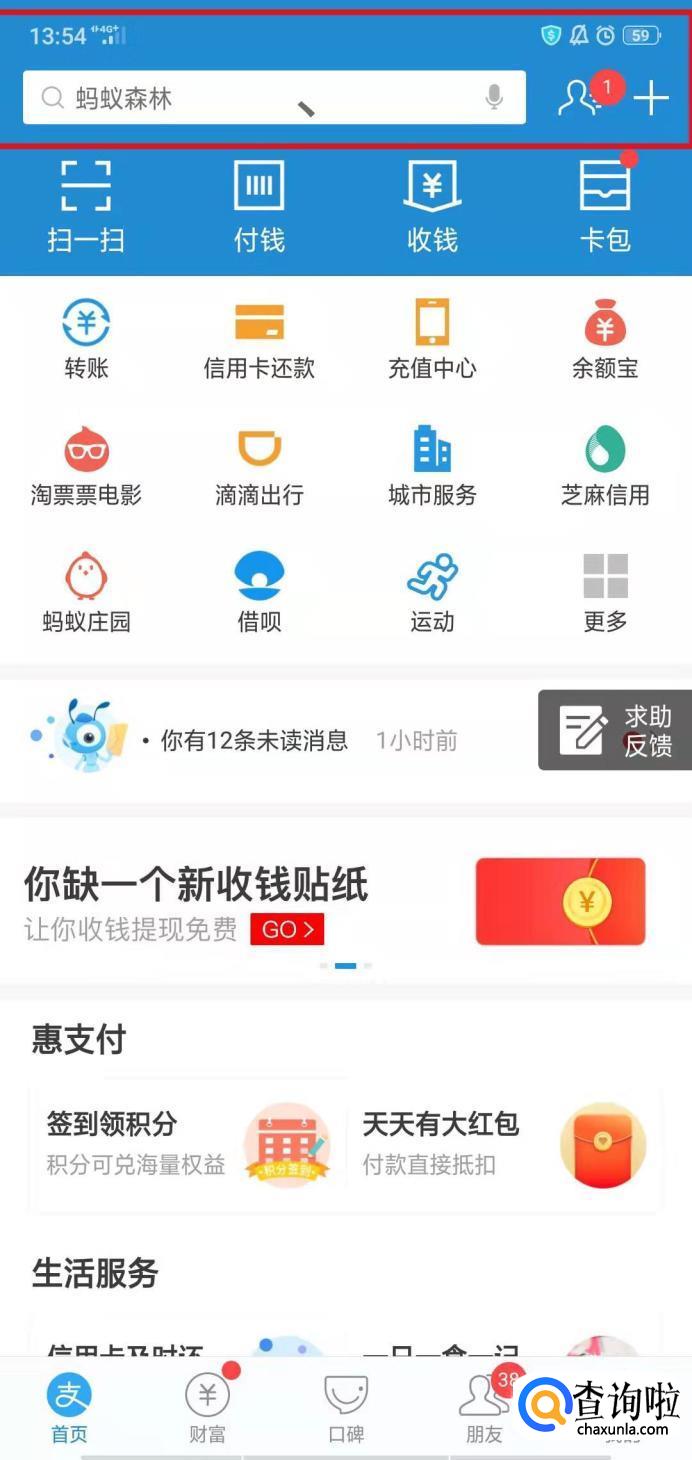This screenshot has height=1460, width=692.
Task: Tap the microphone voice search icon
Action: pyautogui.click(x=494, y=97)
